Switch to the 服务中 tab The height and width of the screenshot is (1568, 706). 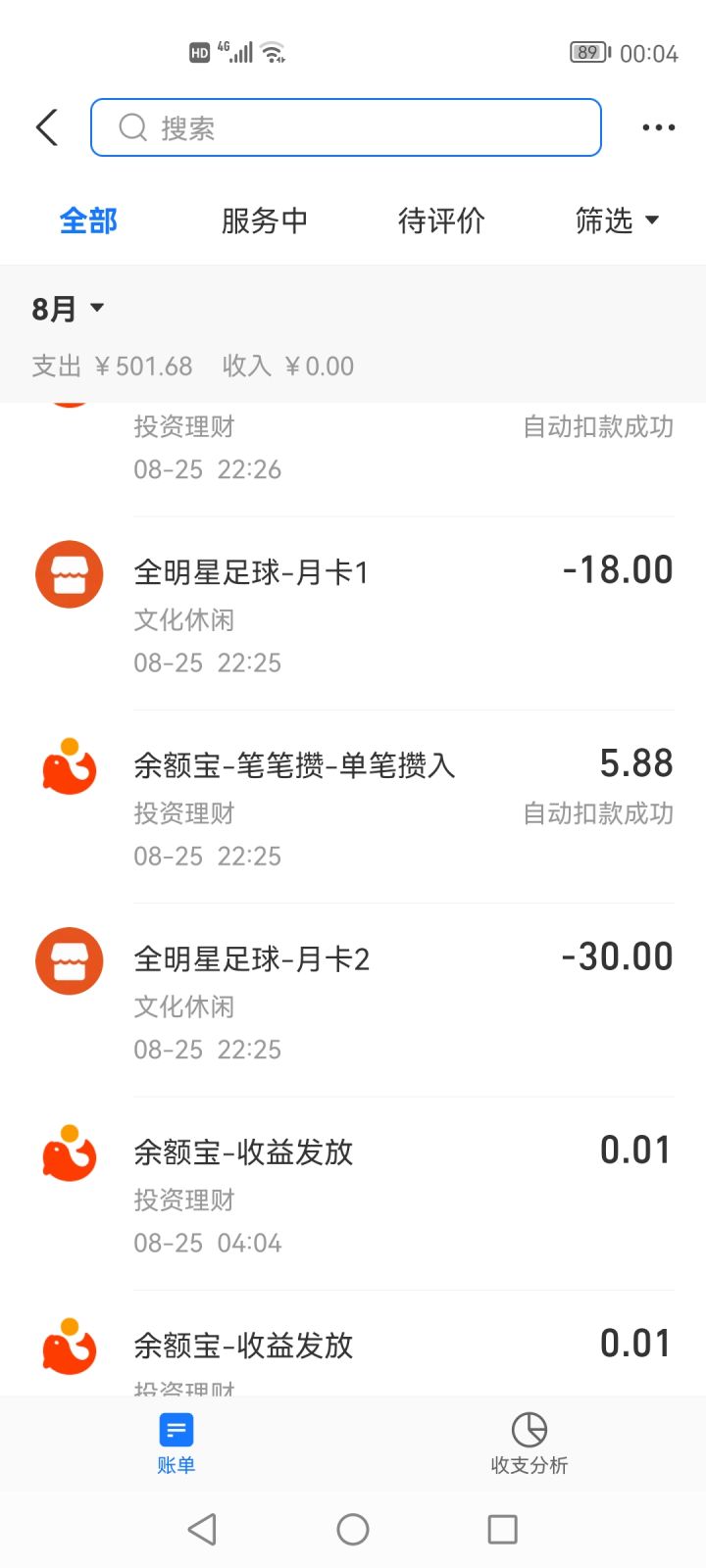point(264,220)
